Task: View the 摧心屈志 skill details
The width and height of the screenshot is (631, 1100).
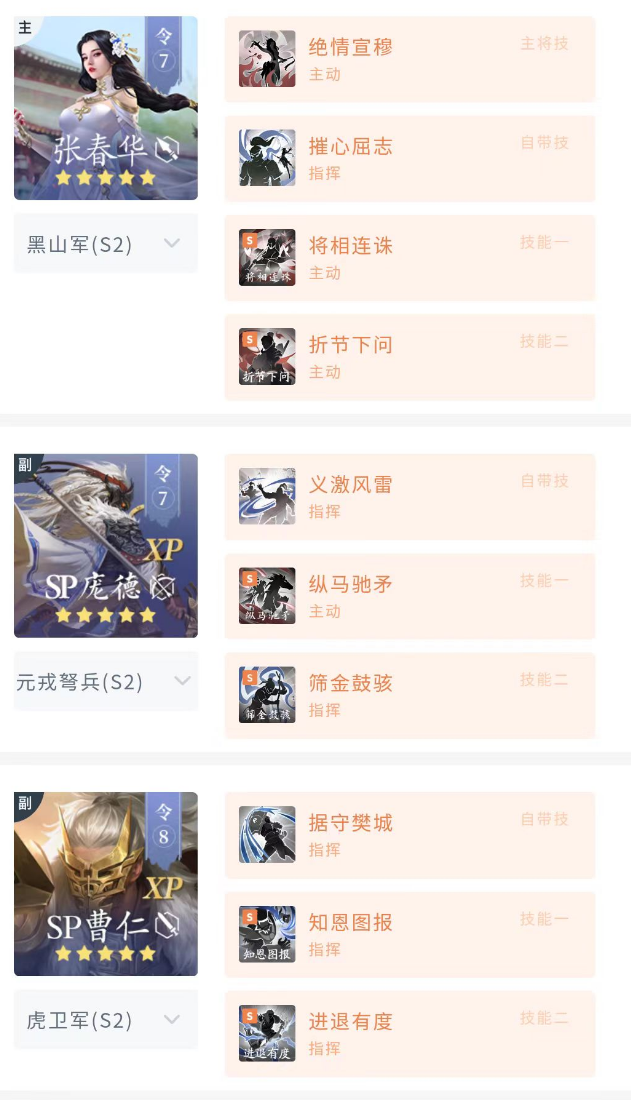Action: (x=409, y=158)
